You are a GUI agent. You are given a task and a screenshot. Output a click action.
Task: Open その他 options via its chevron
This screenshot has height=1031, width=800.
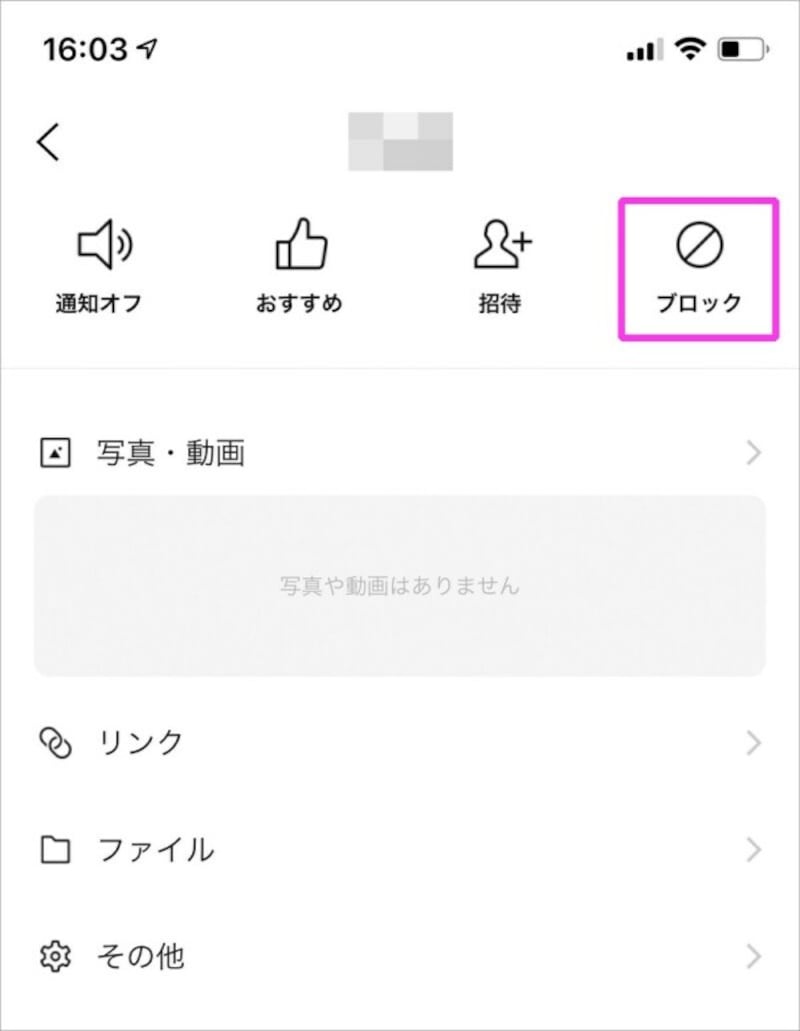(755, 957)
